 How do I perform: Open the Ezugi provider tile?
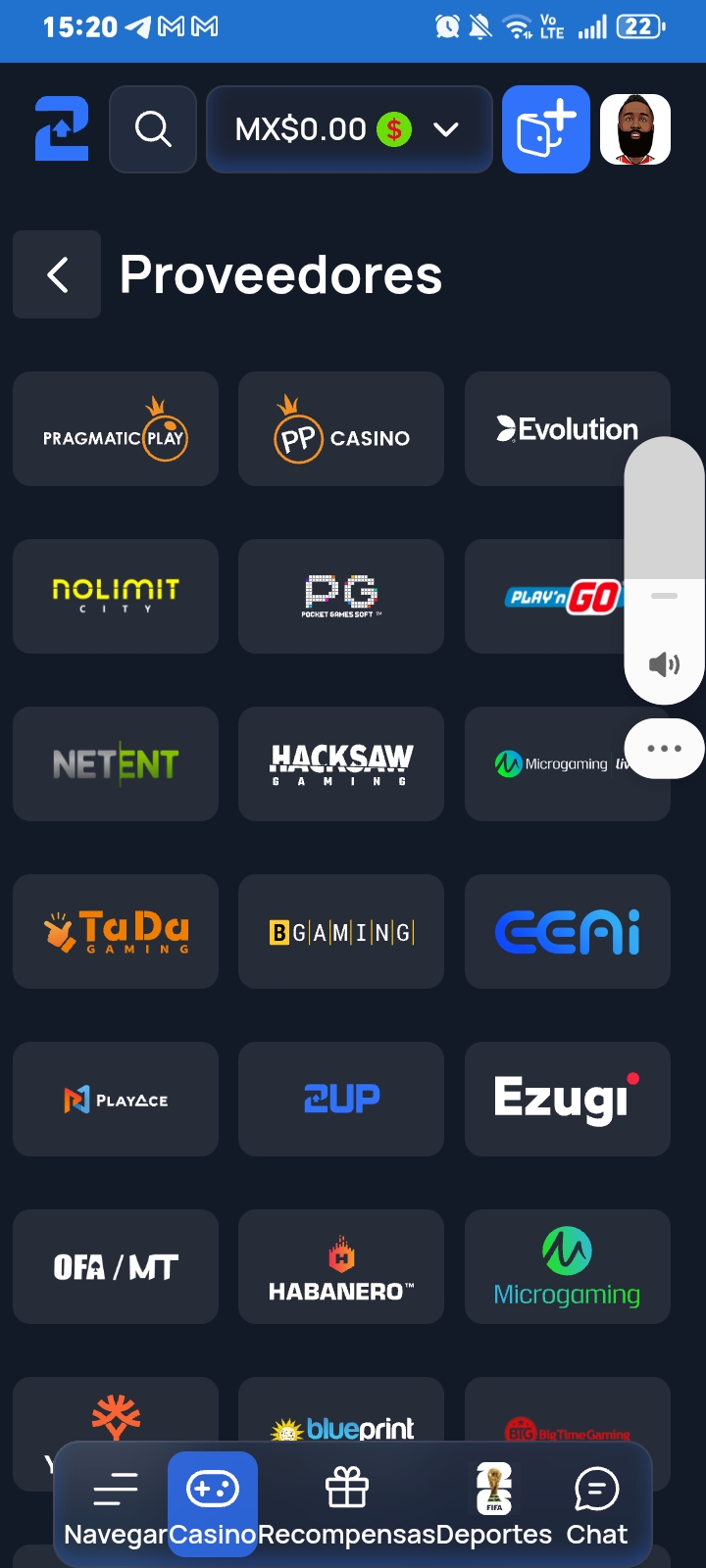568,1099
